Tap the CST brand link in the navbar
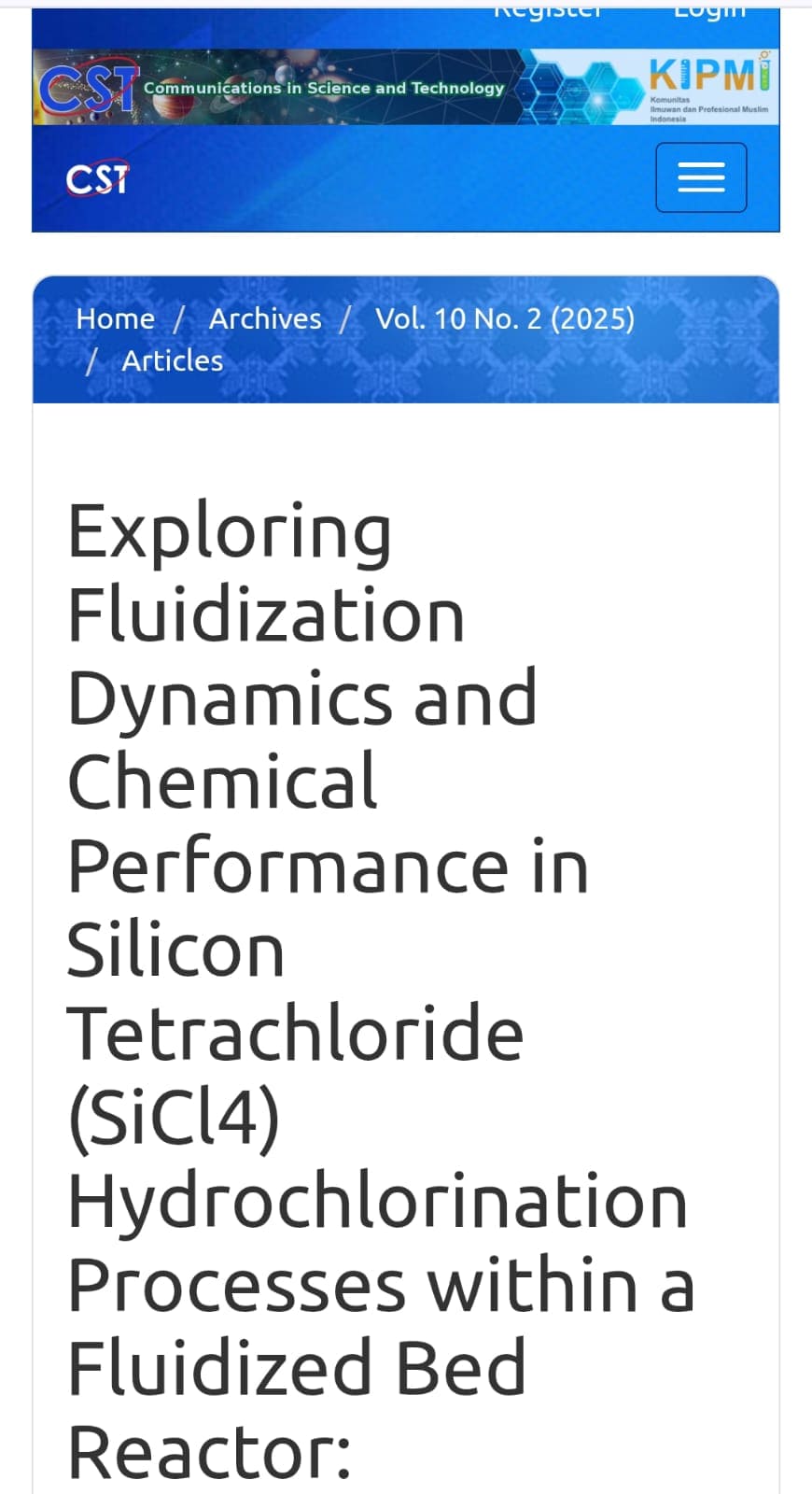 pyautogui.click(x=97, y=177)
